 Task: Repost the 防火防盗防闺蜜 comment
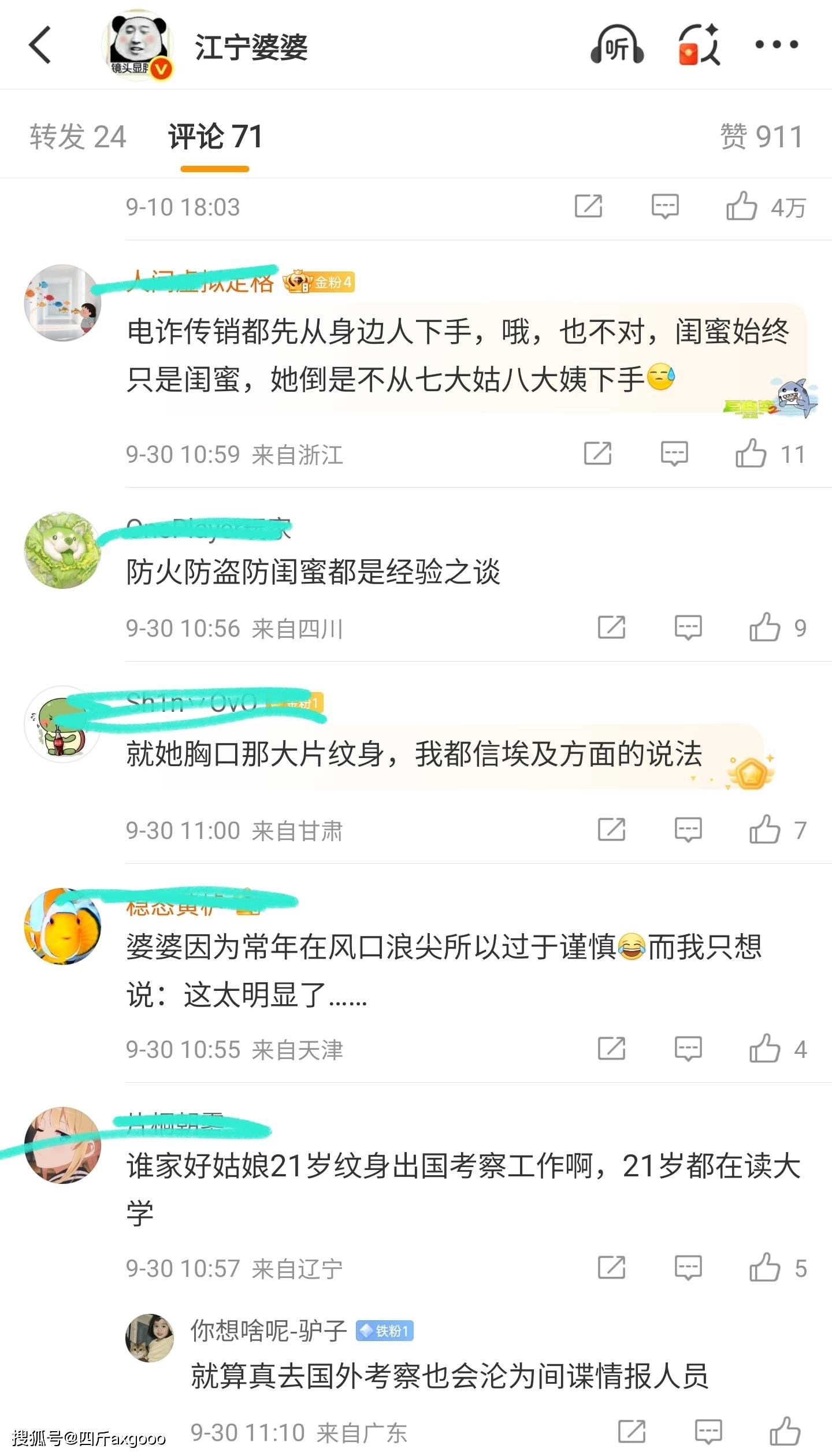(x=611, y=627)
